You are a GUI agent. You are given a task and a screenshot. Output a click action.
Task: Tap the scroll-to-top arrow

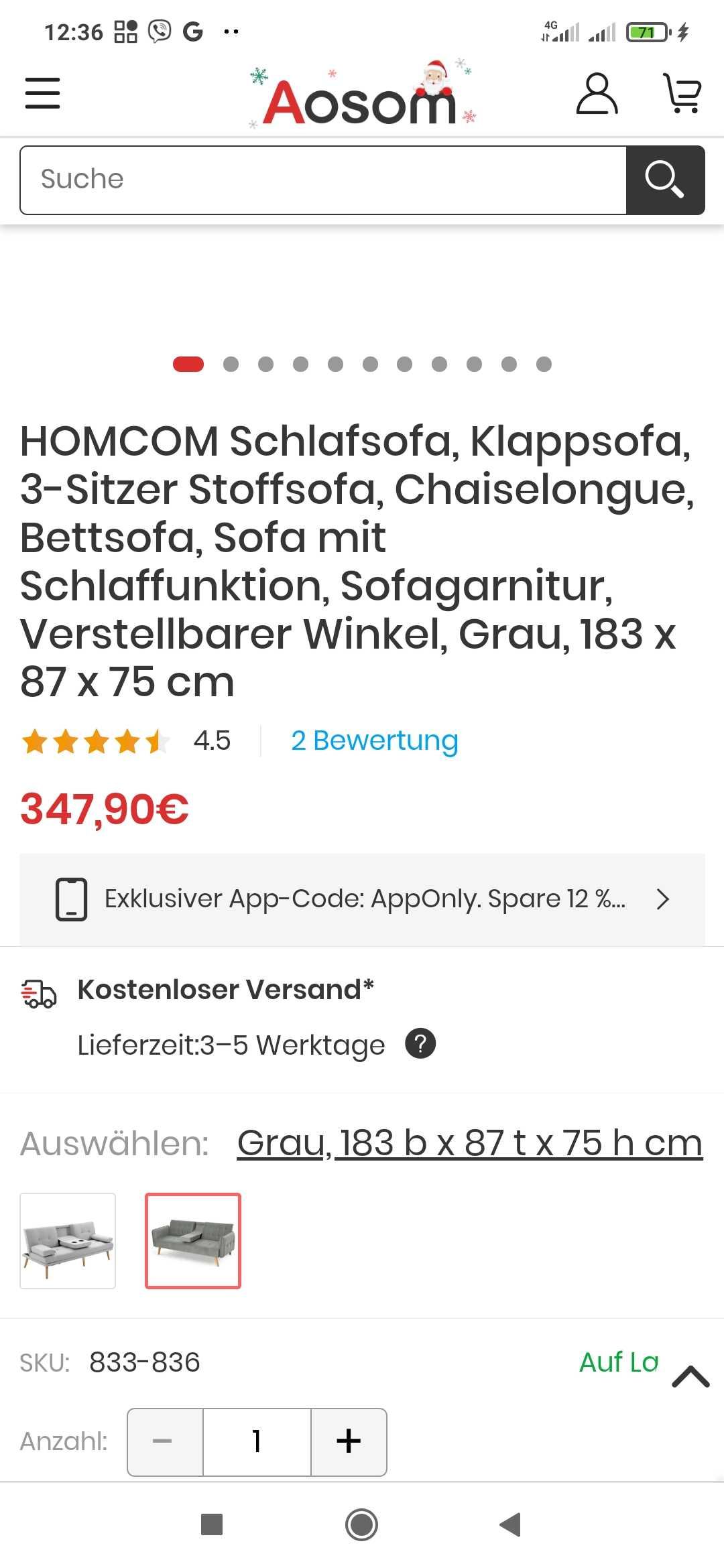(690, 1376)
